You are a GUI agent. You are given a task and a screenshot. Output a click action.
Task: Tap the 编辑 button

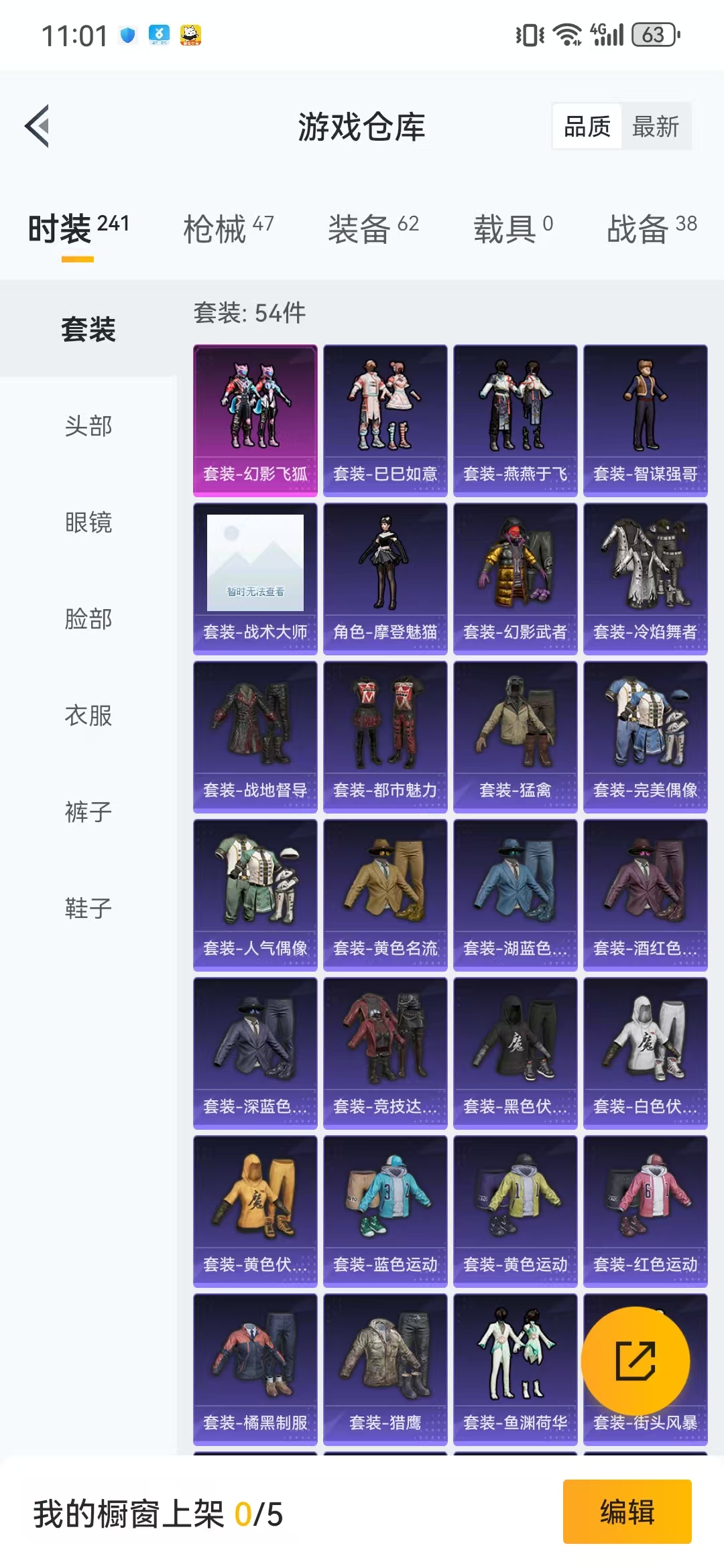[x=627, y=1512]
